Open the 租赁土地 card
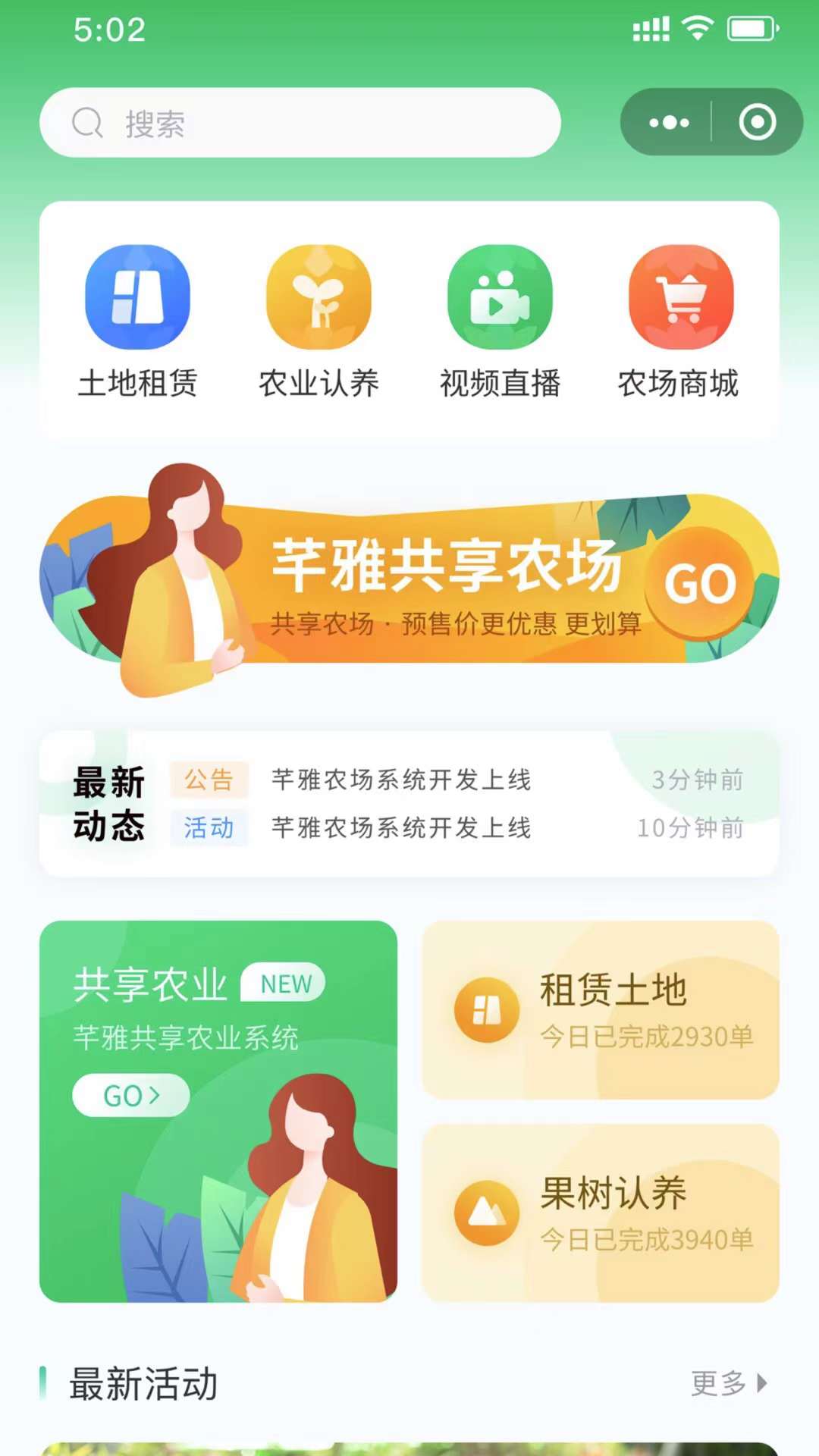The image size is (819, 1456). pyautogui.click(x=601, y=1010)
